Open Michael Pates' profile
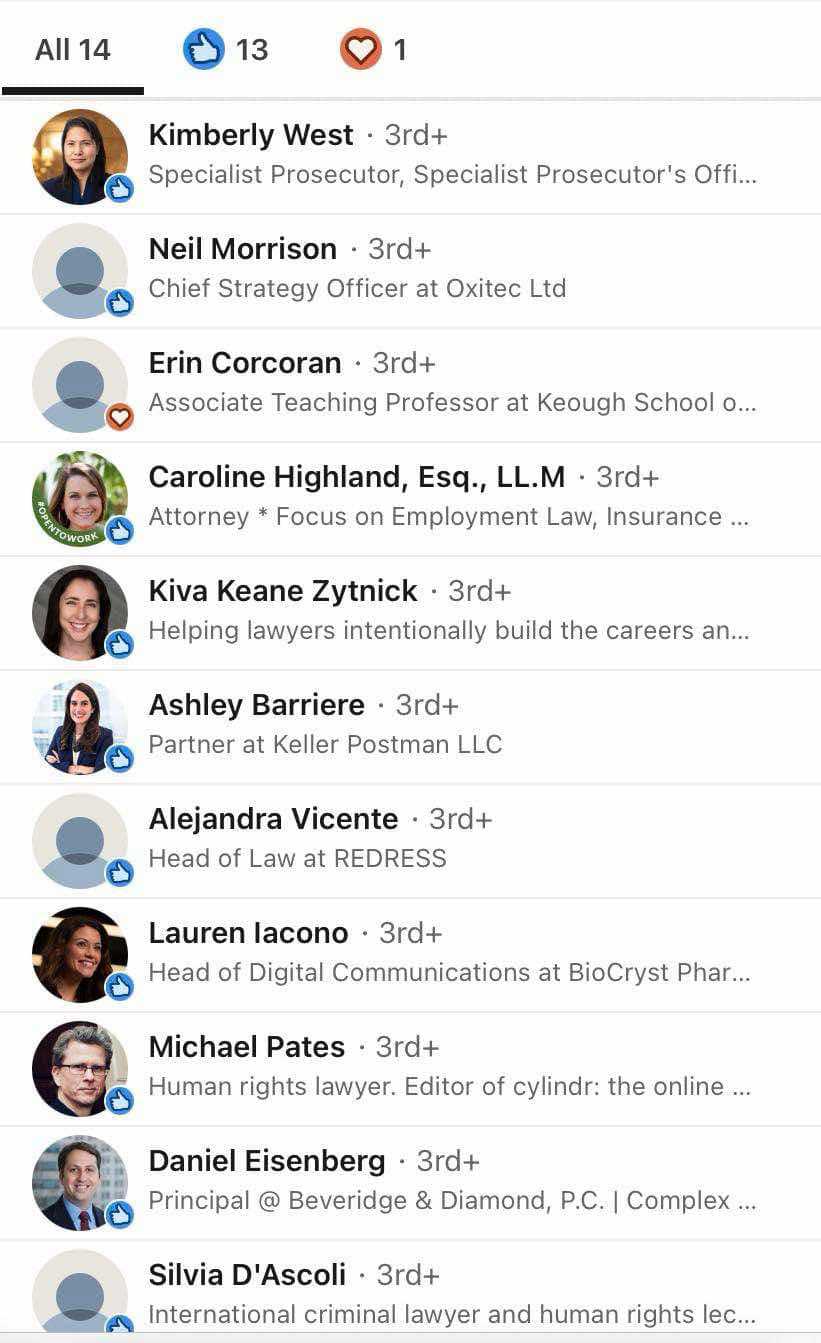Viewport: 821px width, 1343px height. tap(246, 1047)
